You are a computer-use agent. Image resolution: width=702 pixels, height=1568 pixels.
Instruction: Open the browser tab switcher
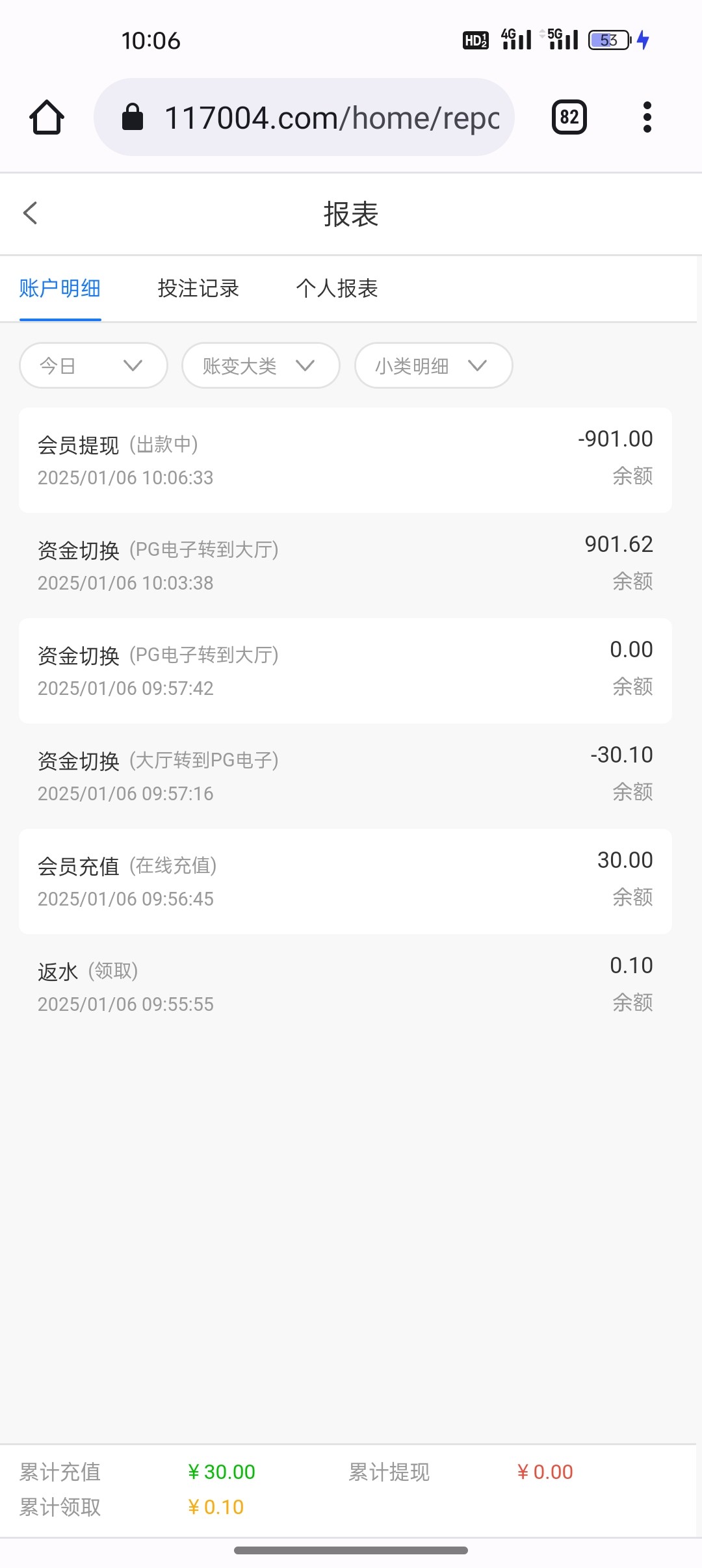pos(569,118)
